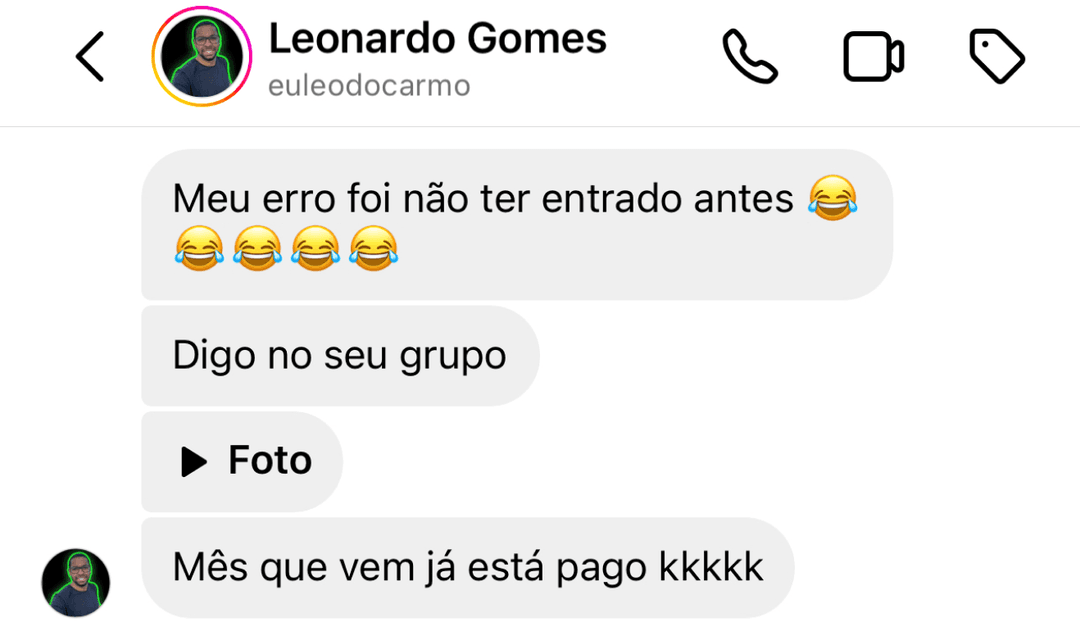
Task: Start a voice call with Leonardo
Action: point(750,57)
